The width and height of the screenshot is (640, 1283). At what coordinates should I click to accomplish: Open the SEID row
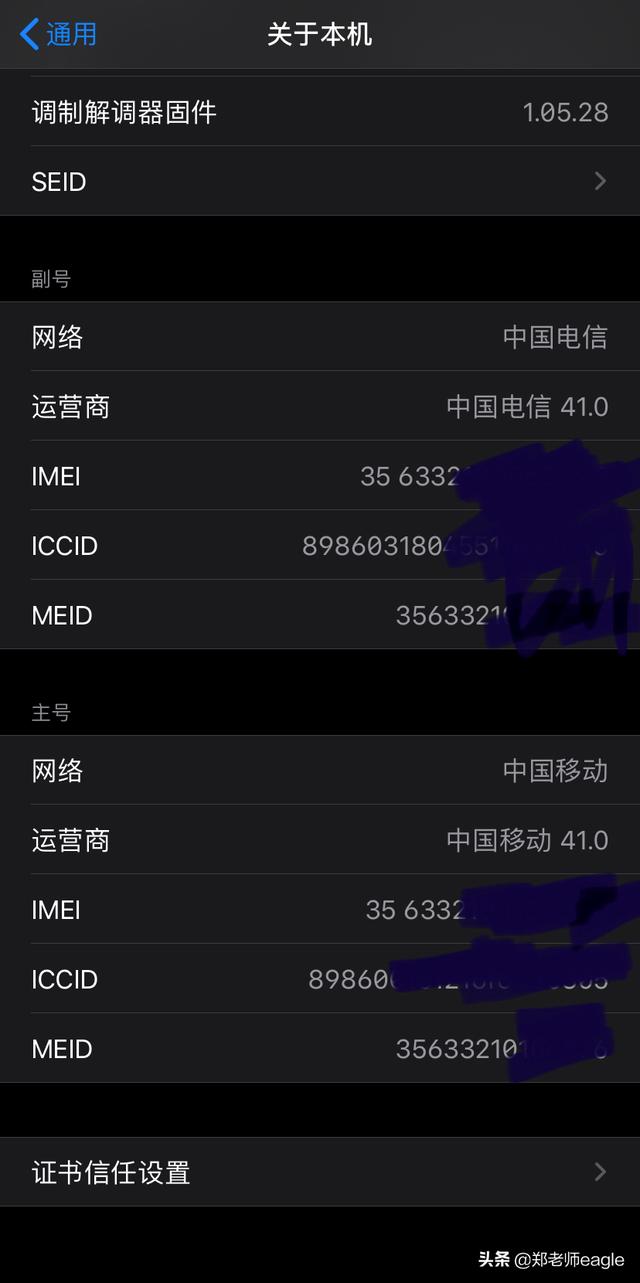[320, 181]
